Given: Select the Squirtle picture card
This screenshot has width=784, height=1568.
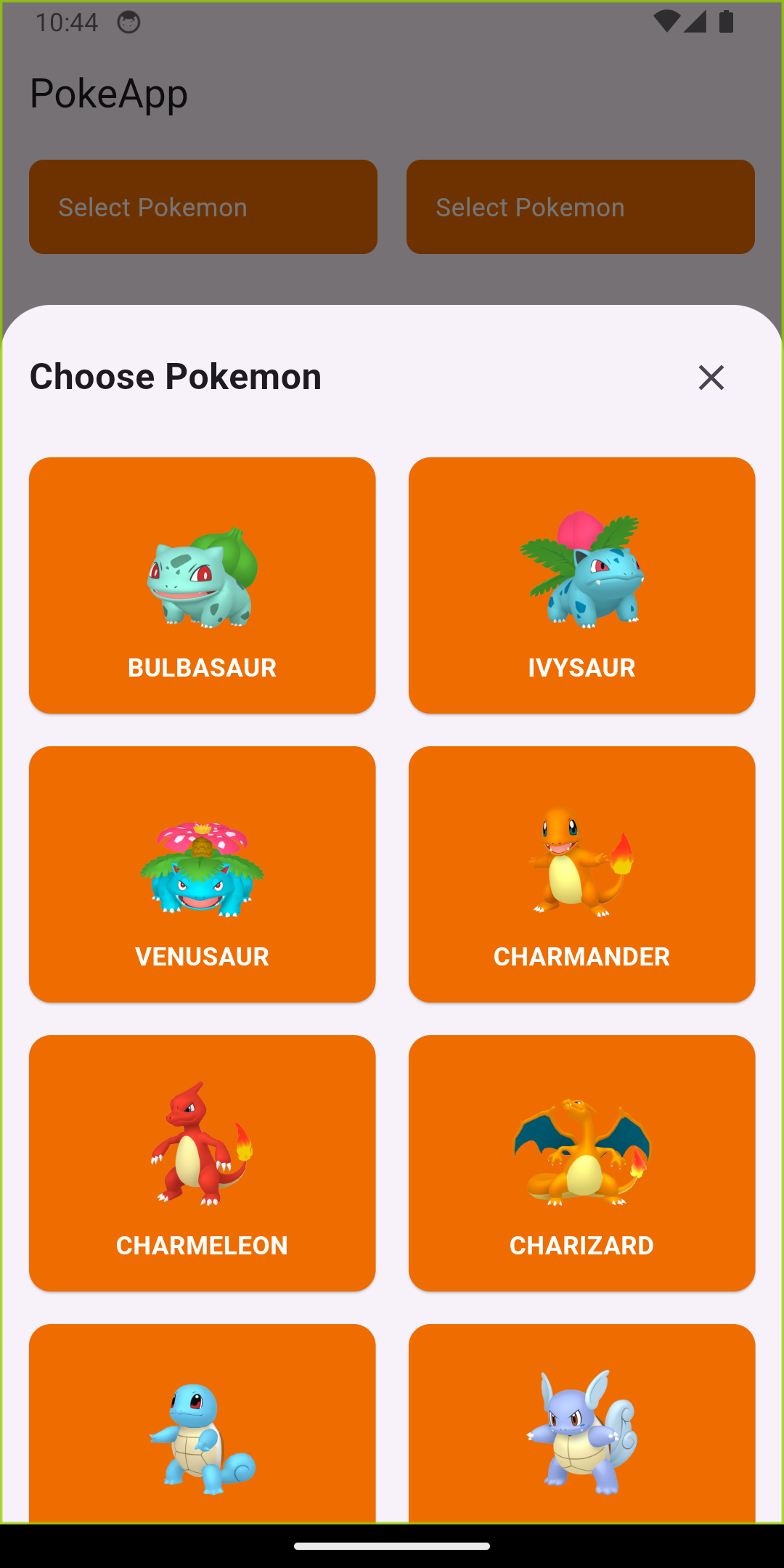Looking at the screenshot, I should (x=202, y=1430).
